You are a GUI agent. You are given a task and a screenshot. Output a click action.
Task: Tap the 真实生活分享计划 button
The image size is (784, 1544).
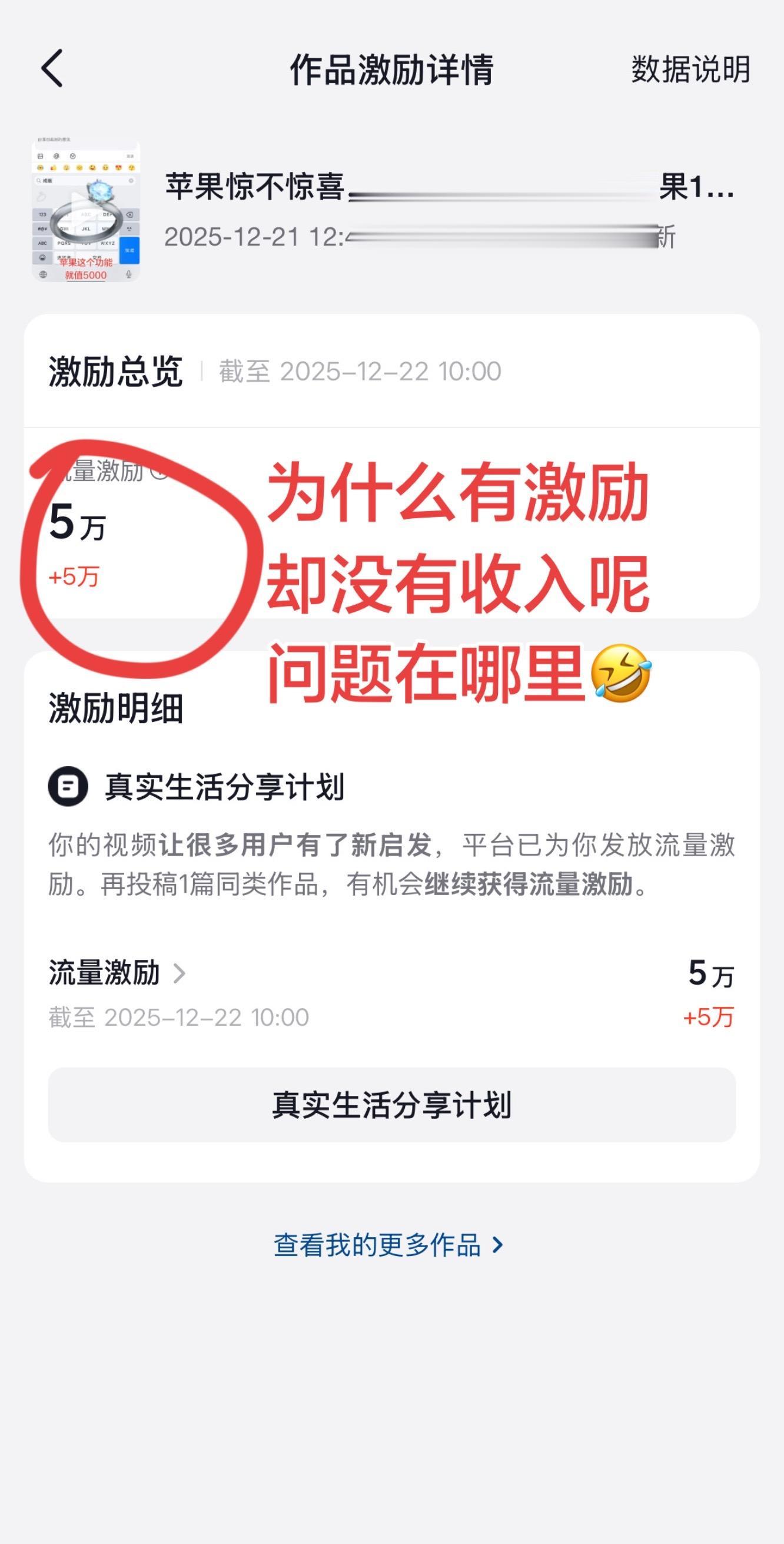[393, 1107]
